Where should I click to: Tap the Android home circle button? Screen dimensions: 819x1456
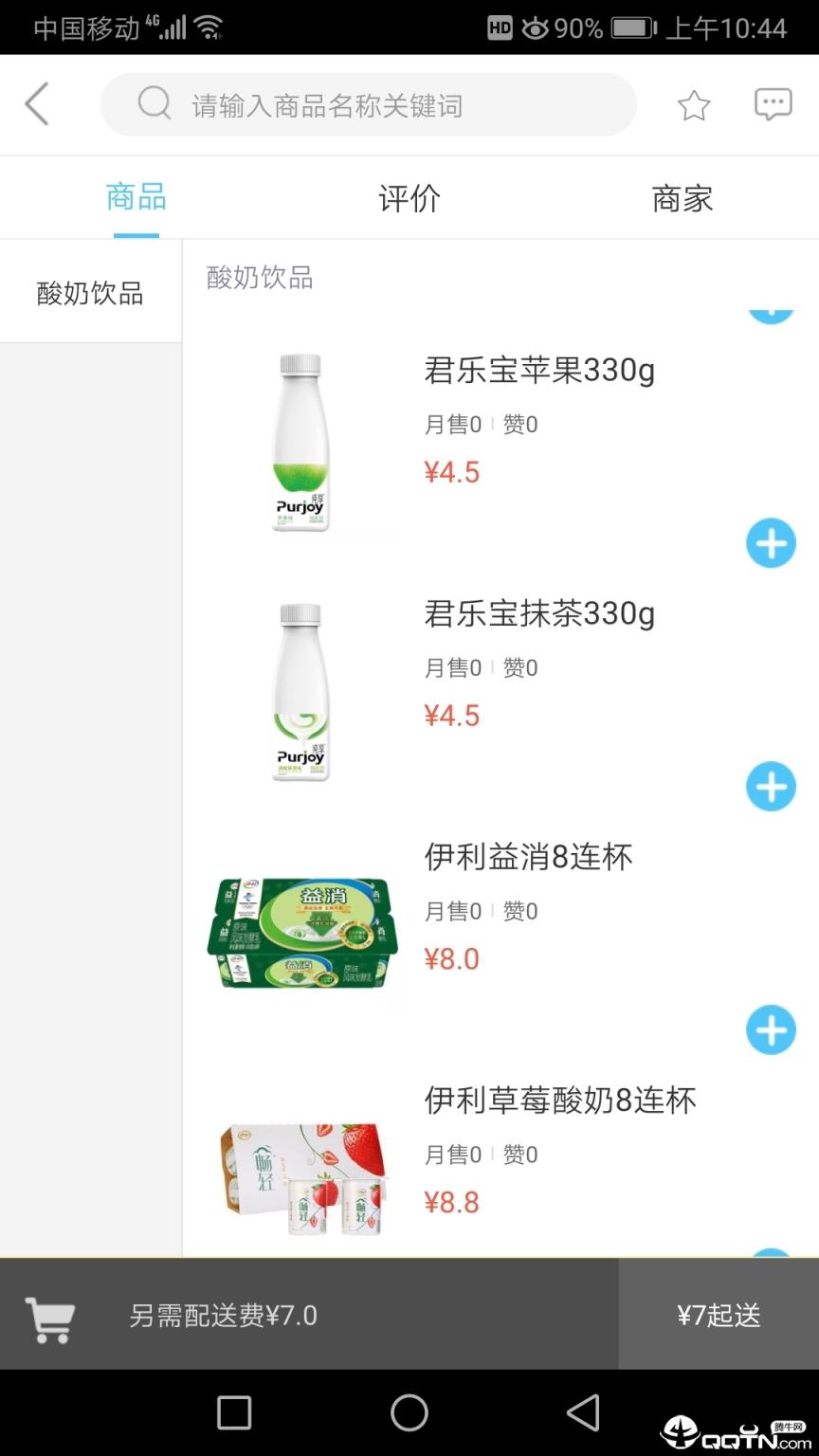coord(409,1412)
